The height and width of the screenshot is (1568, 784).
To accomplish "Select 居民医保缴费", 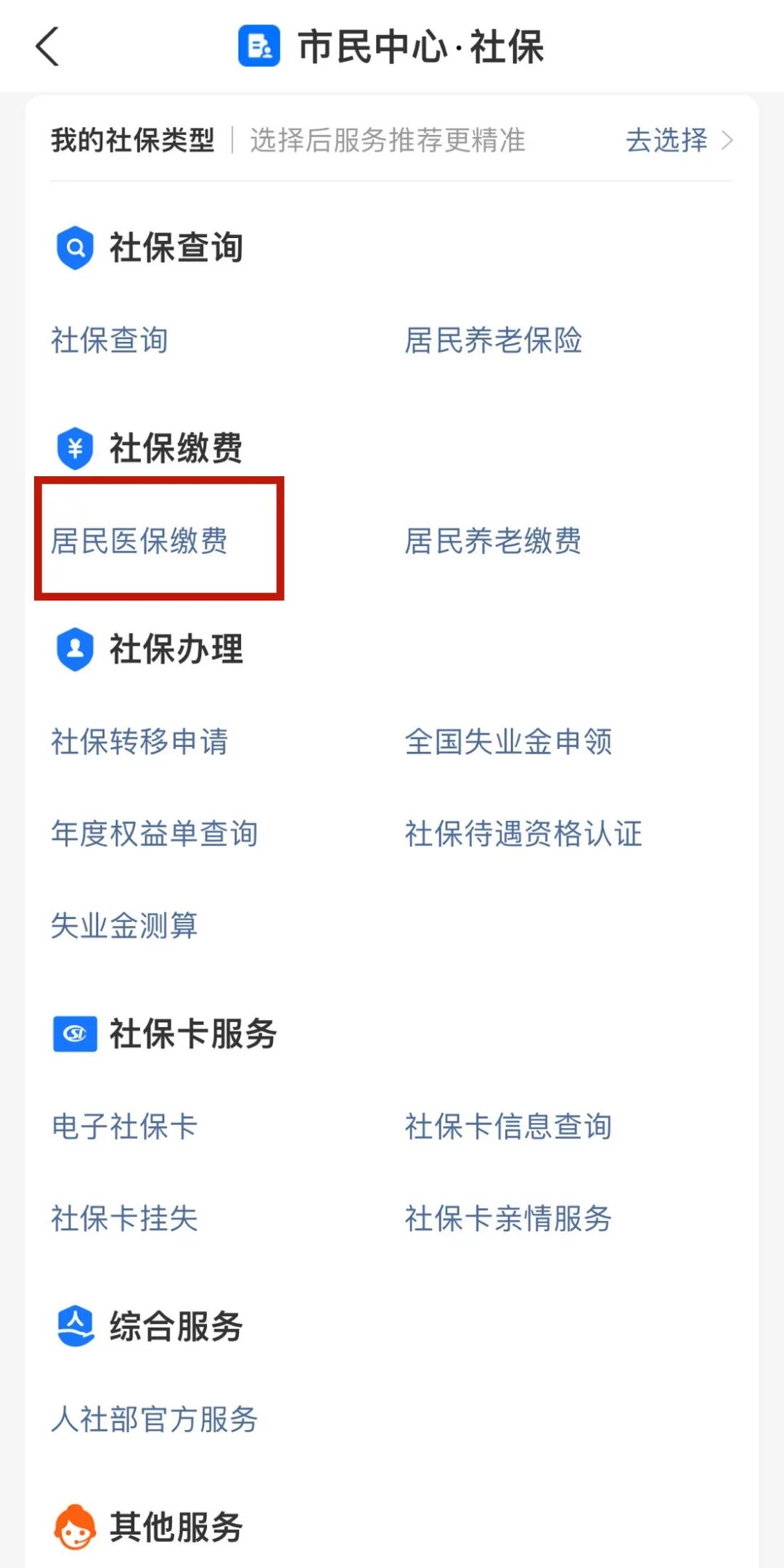I will click(x=139, y=541).
